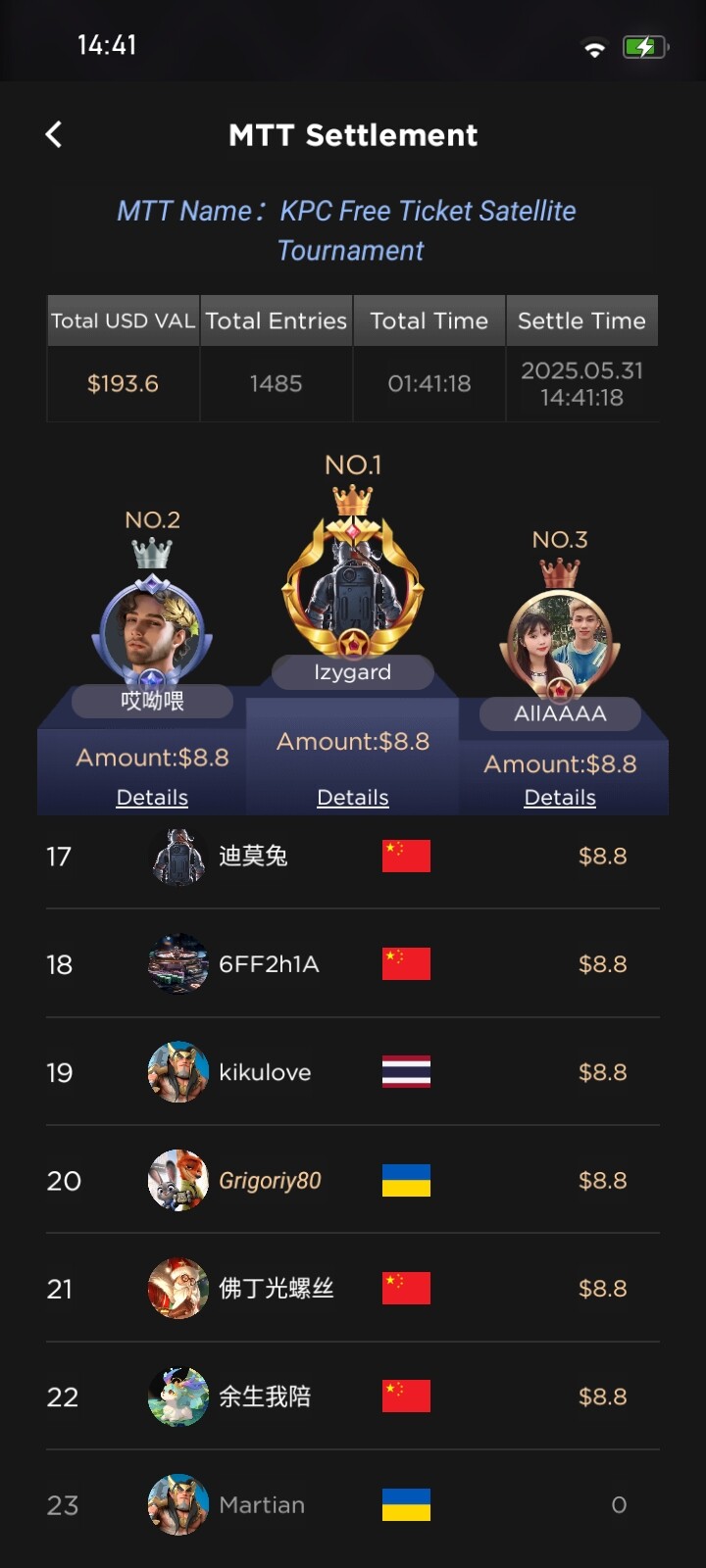The width and height of the screenshot is (706, 1568).
Task: Open the row for 佛丁光螺丝
Action: pos(353,1288)
